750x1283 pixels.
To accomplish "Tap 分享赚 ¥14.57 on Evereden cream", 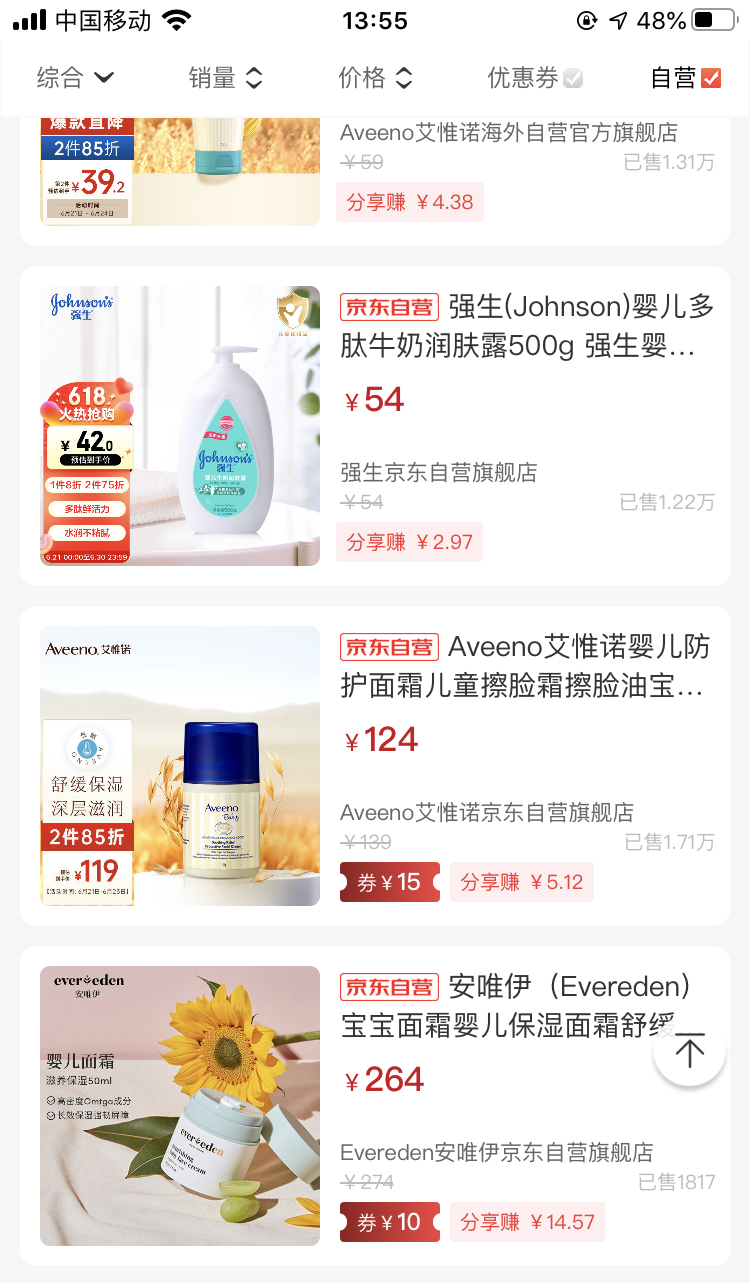I will [527, 1222].
